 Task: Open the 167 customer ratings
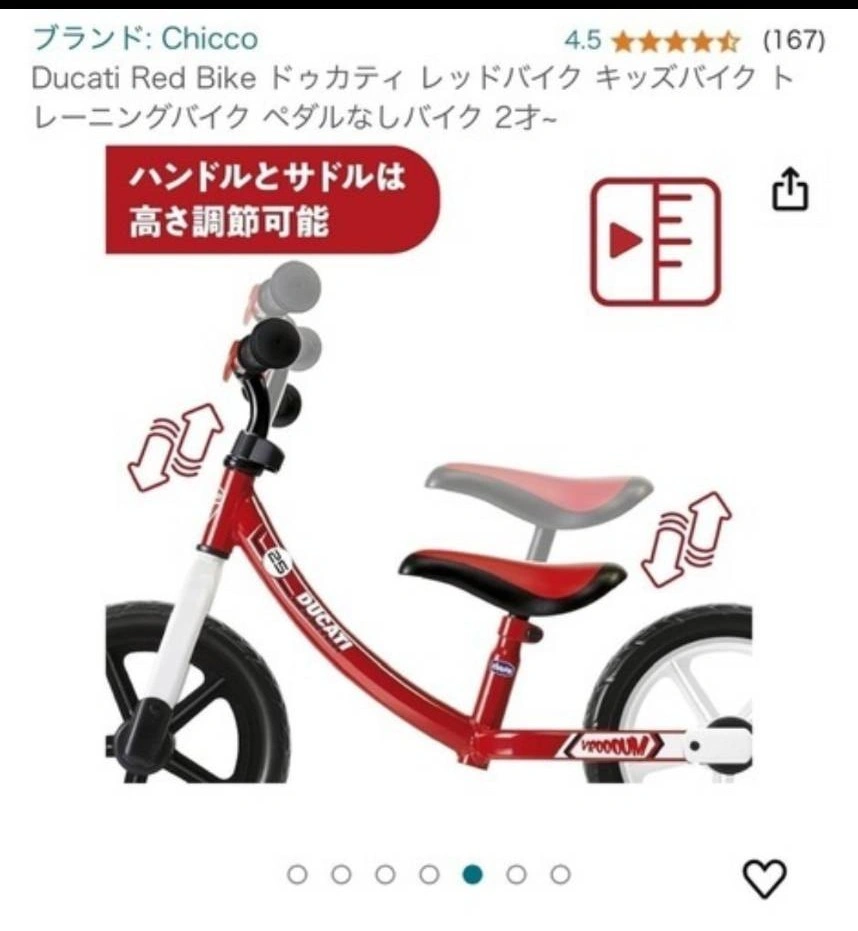tap(793, 40)
